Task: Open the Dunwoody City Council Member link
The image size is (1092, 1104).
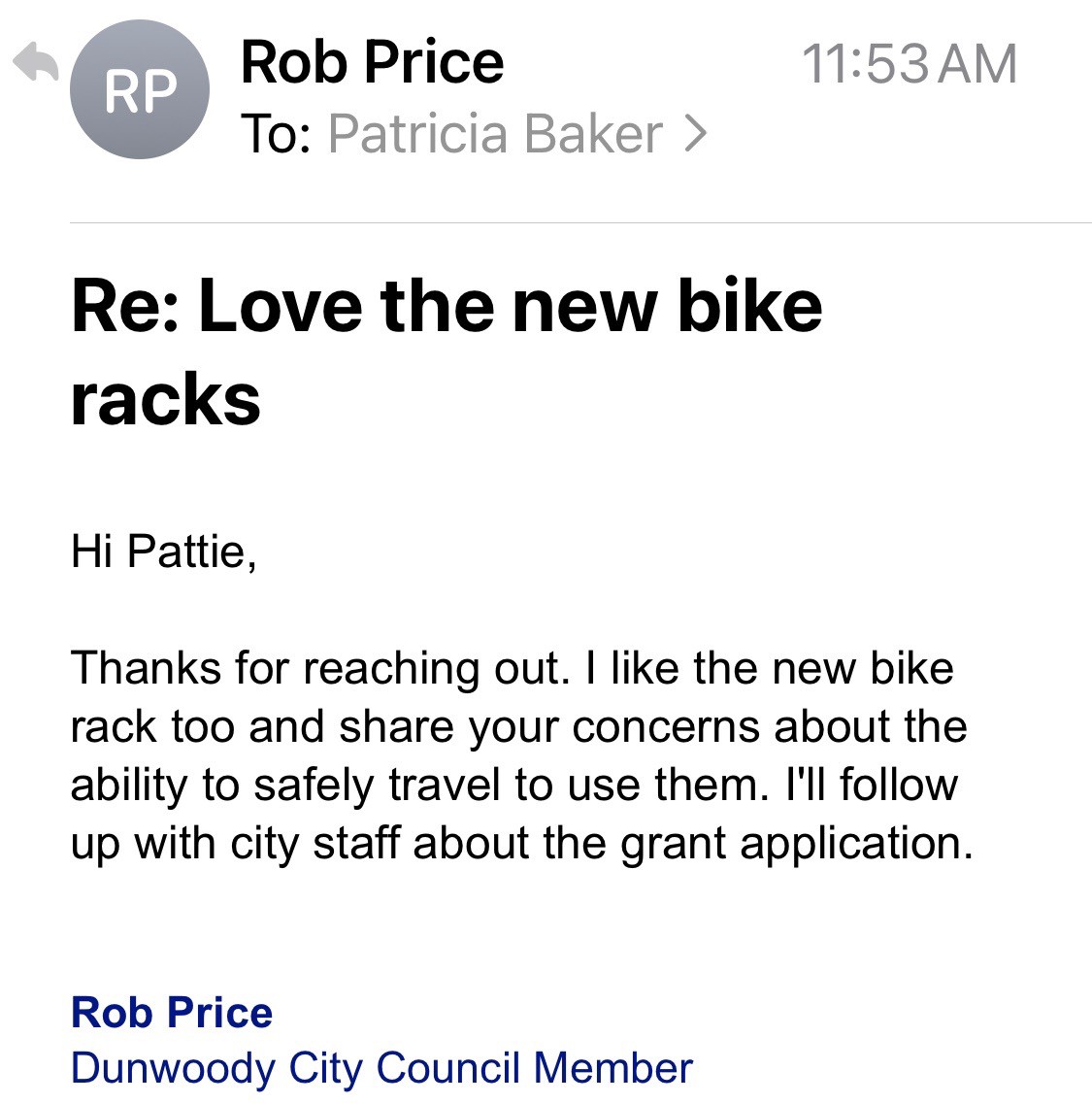Action: 381,1067
